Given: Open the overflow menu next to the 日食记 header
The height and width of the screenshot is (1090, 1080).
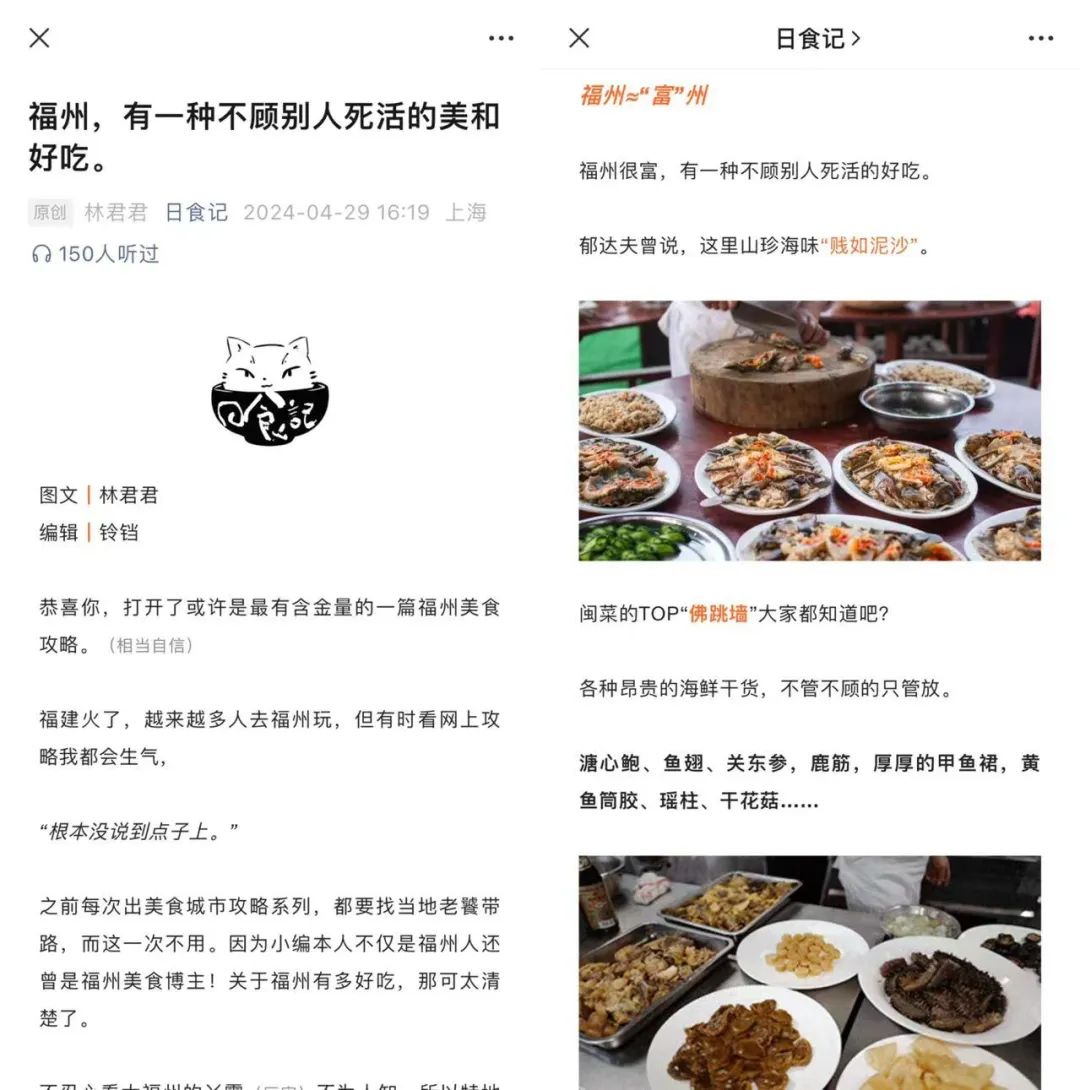Looking at the screenshot, I should [1041, 38].
